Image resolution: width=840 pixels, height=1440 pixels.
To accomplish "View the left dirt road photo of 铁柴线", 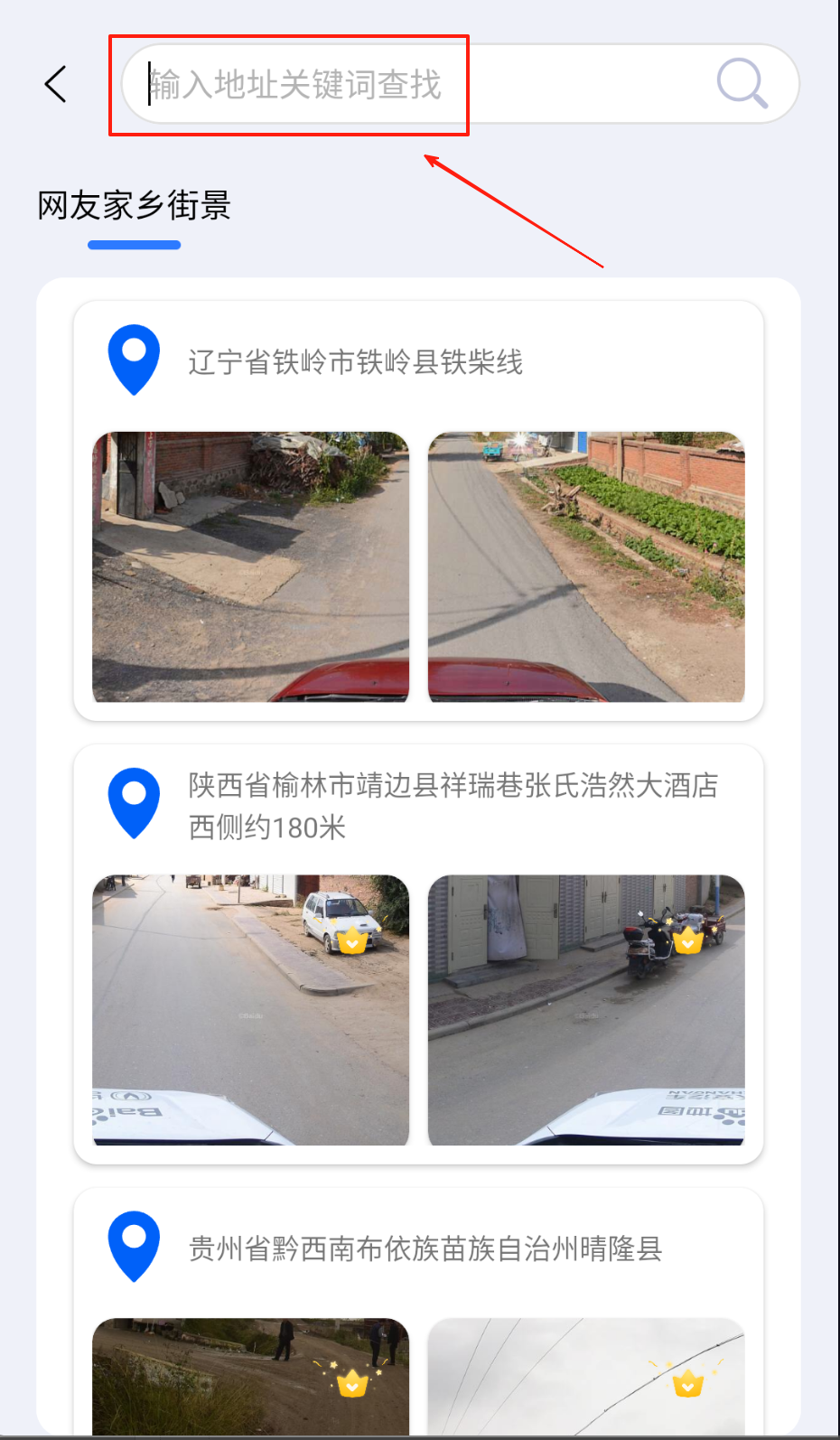I will pos(250,566).
